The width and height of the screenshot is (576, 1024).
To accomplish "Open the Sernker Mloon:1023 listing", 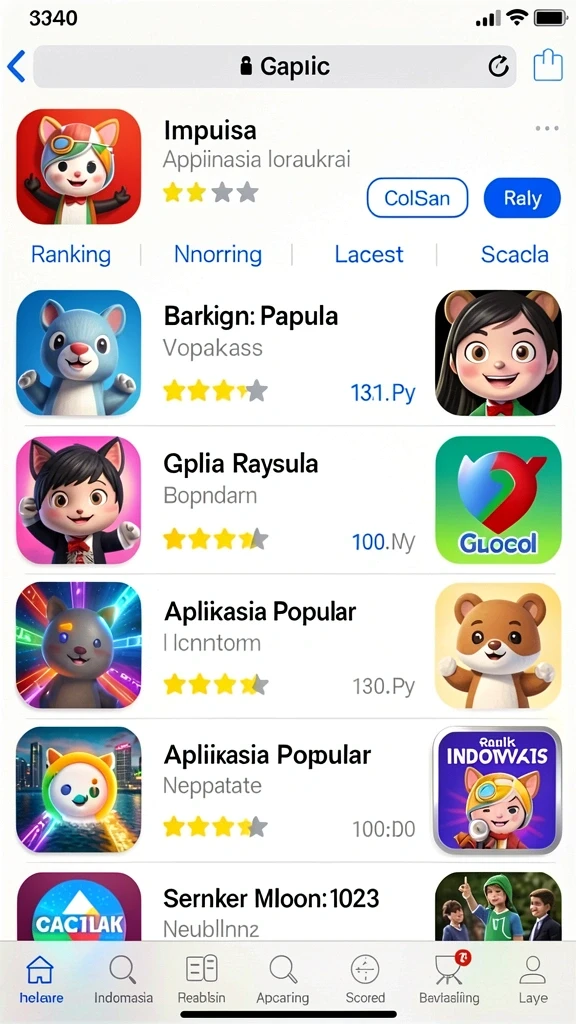I will (271, 899).
